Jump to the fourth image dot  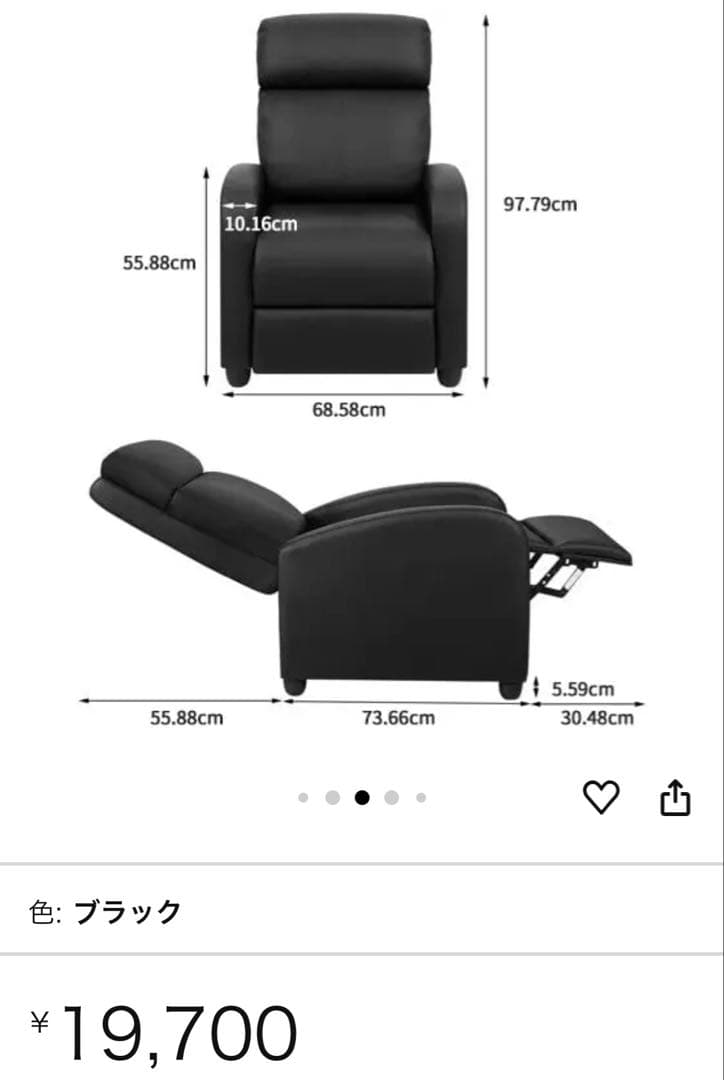pos(392,798)
